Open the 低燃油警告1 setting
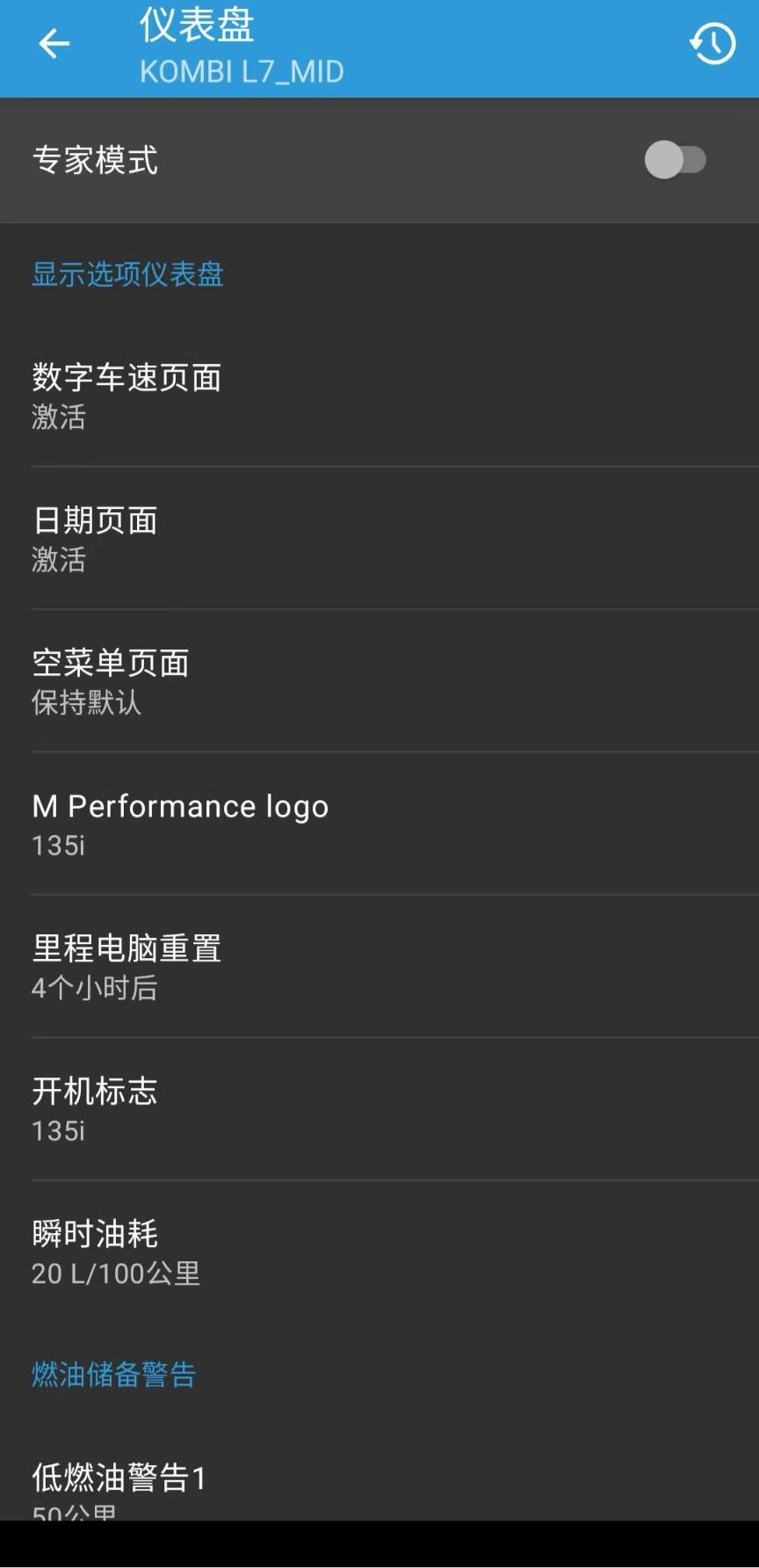Screen dimensions: 759x1568 pos(379,1487)
